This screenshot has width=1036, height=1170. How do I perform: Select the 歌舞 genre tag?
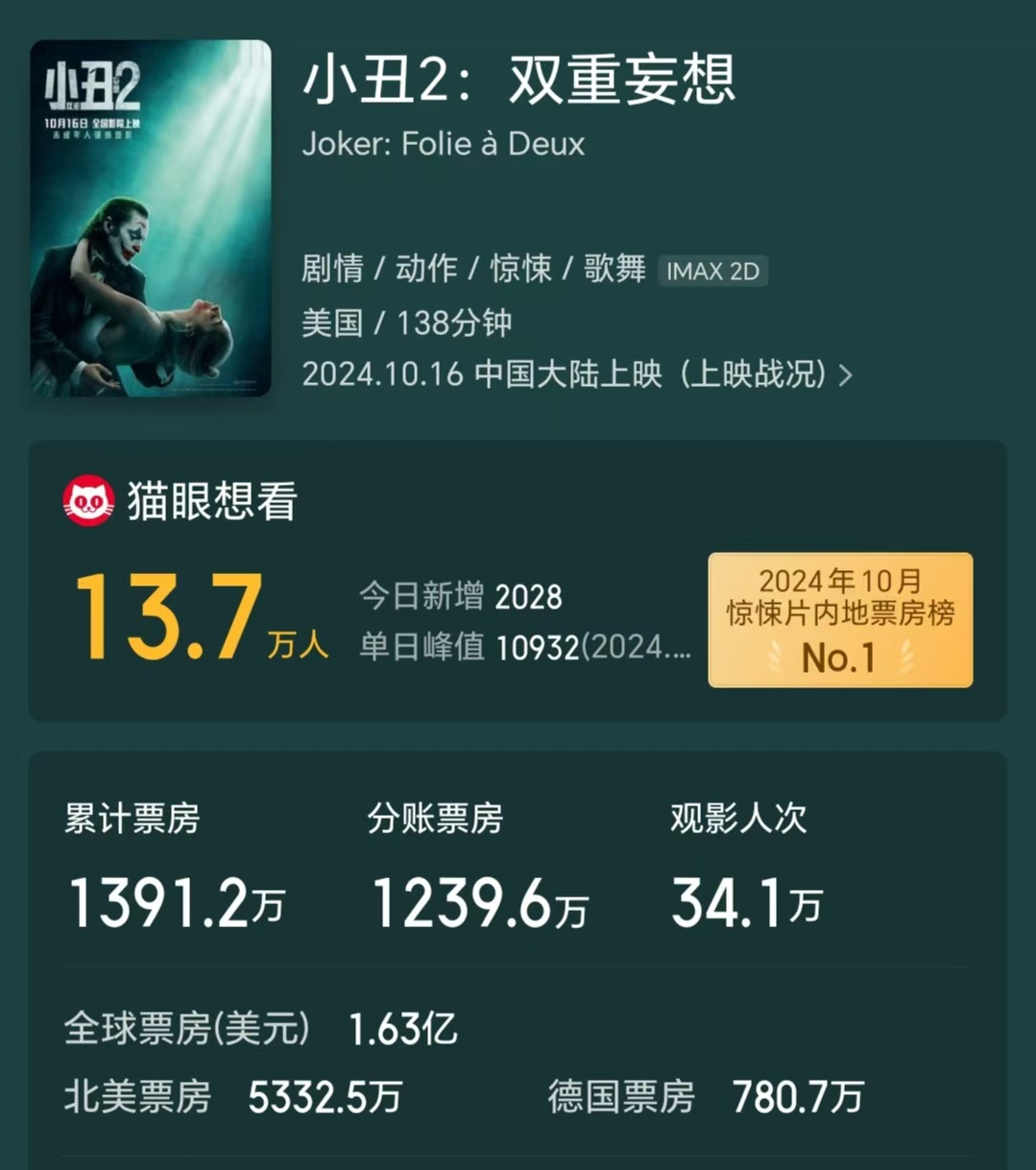point(615,271)
